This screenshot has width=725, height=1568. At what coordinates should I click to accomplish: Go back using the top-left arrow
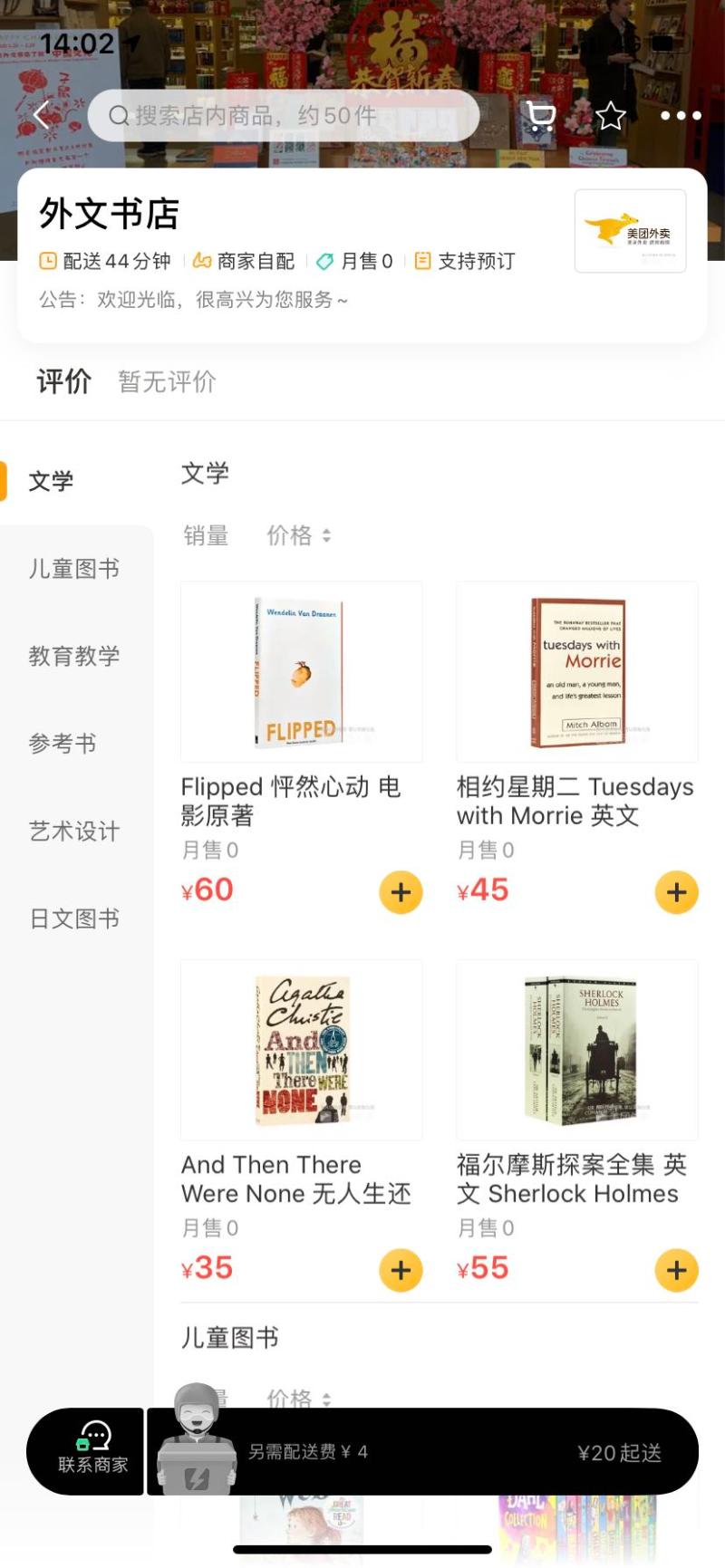click(42, 116)
